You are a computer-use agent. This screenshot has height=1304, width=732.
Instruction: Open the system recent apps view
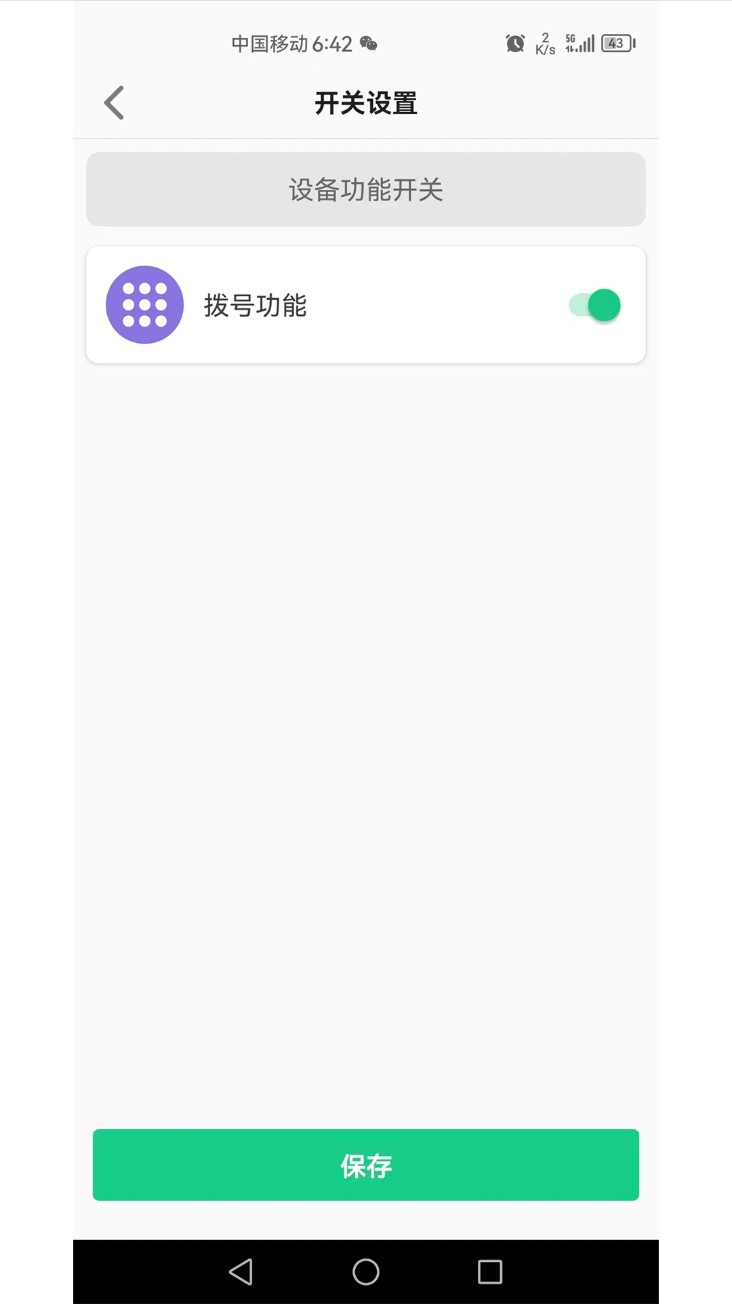click(490, 1272)
